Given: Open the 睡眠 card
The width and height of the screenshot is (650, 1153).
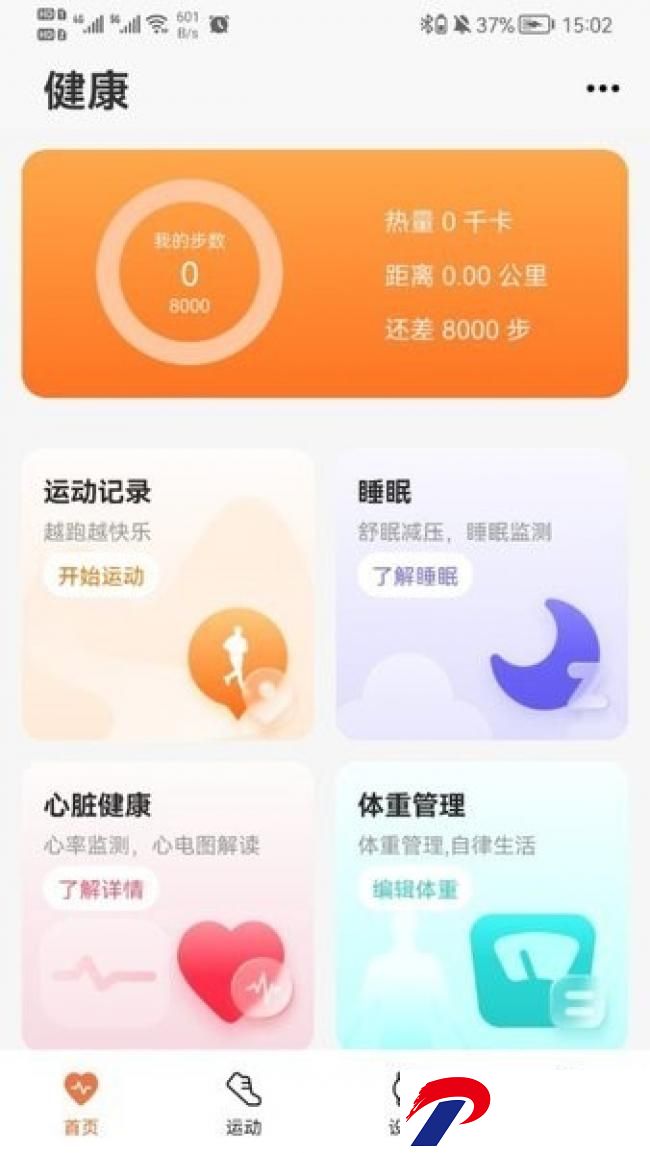Looking at the screenshot, I should pyautogui.click(x=482, y=595).
